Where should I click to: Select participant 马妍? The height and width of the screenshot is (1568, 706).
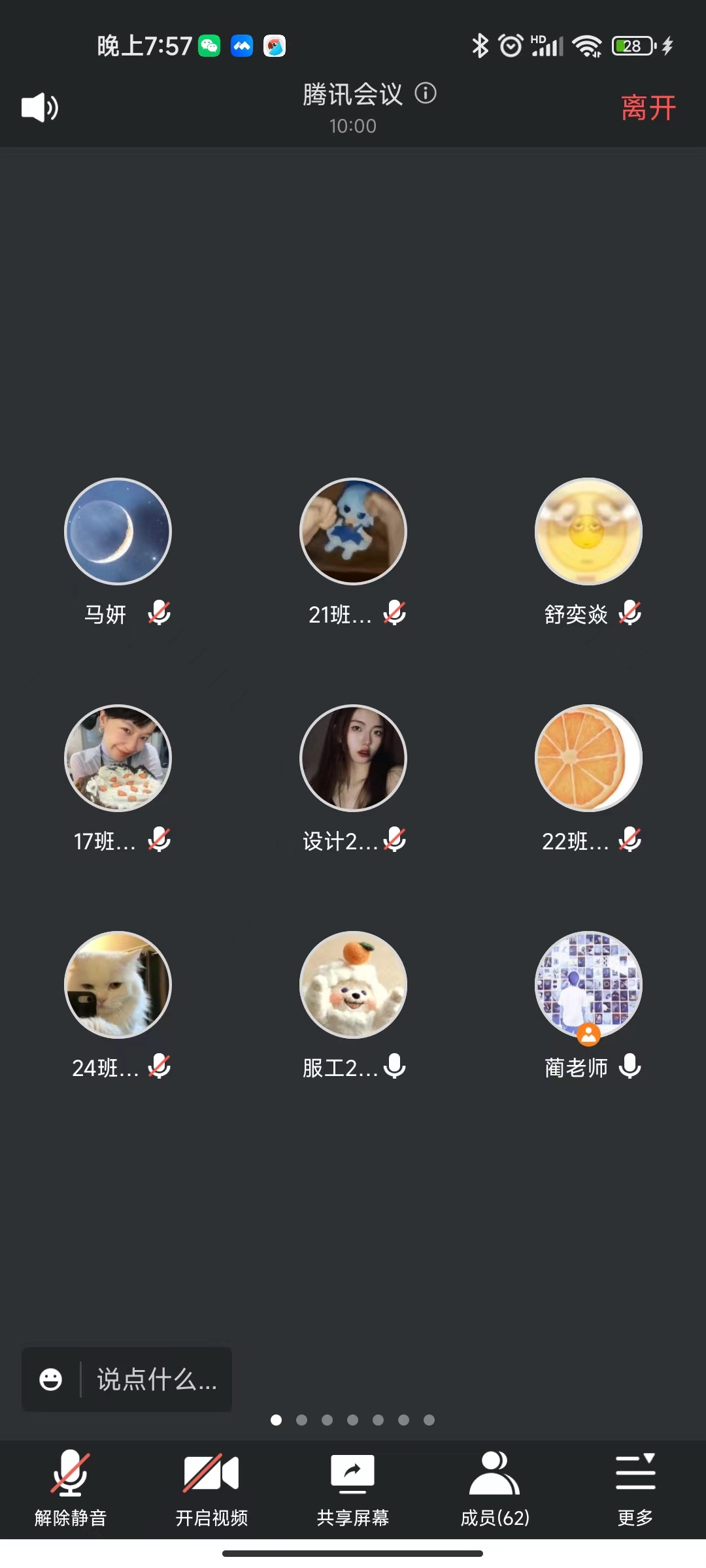(x=118, y=532)
